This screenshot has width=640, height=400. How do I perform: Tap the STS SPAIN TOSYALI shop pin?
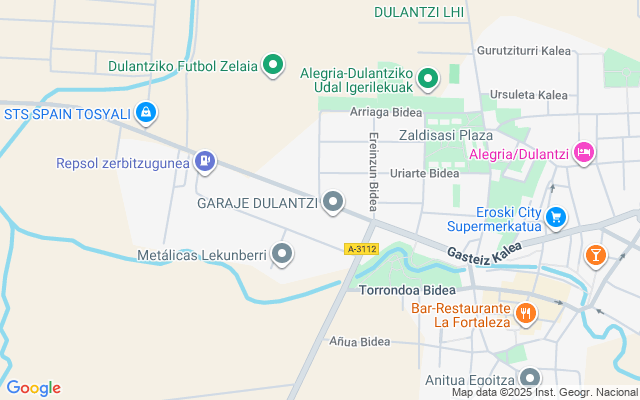click(x=146, y=113)
